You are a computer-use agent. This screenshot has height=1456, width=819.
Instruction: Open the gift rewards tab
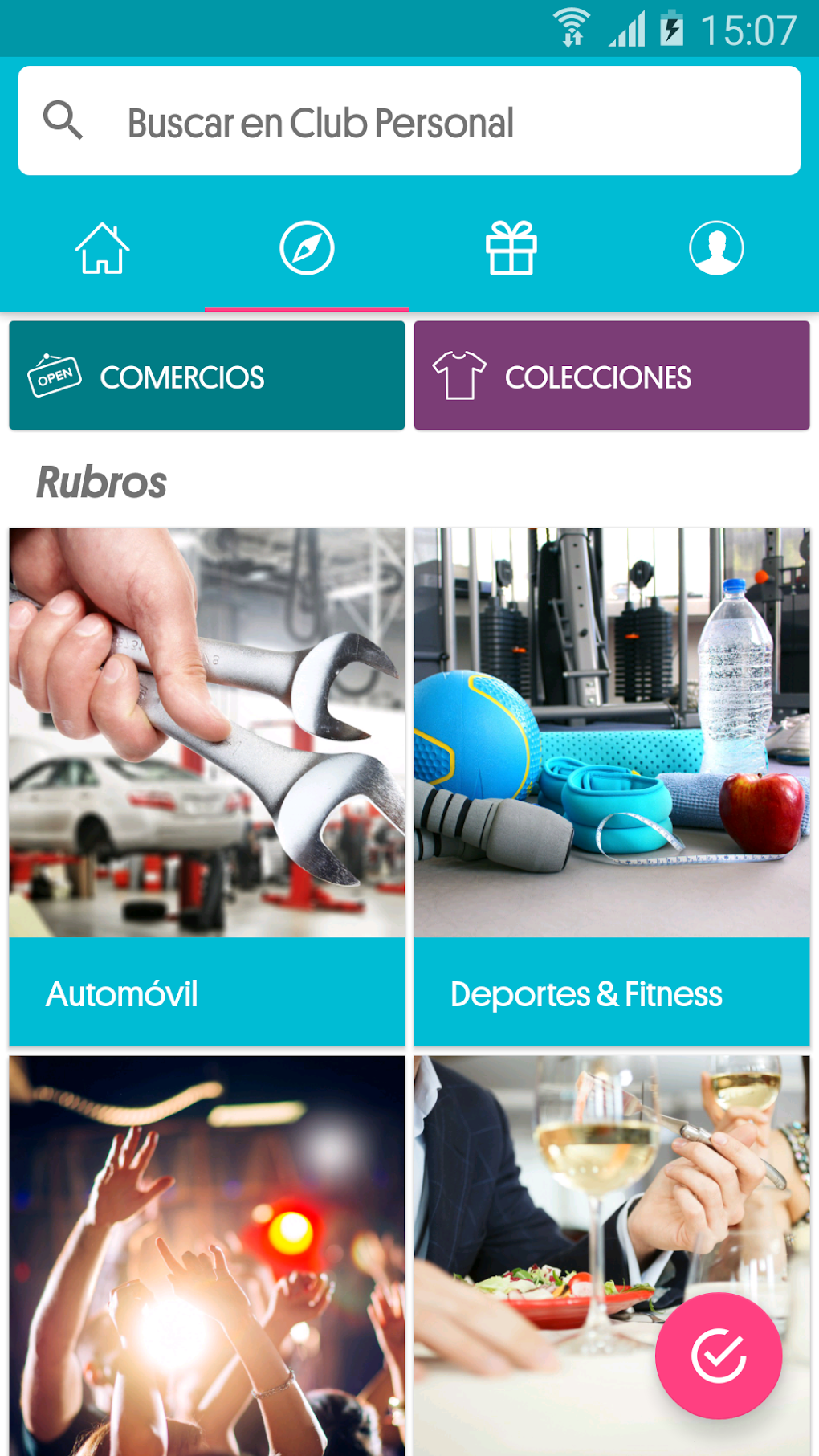click(511, 248)
